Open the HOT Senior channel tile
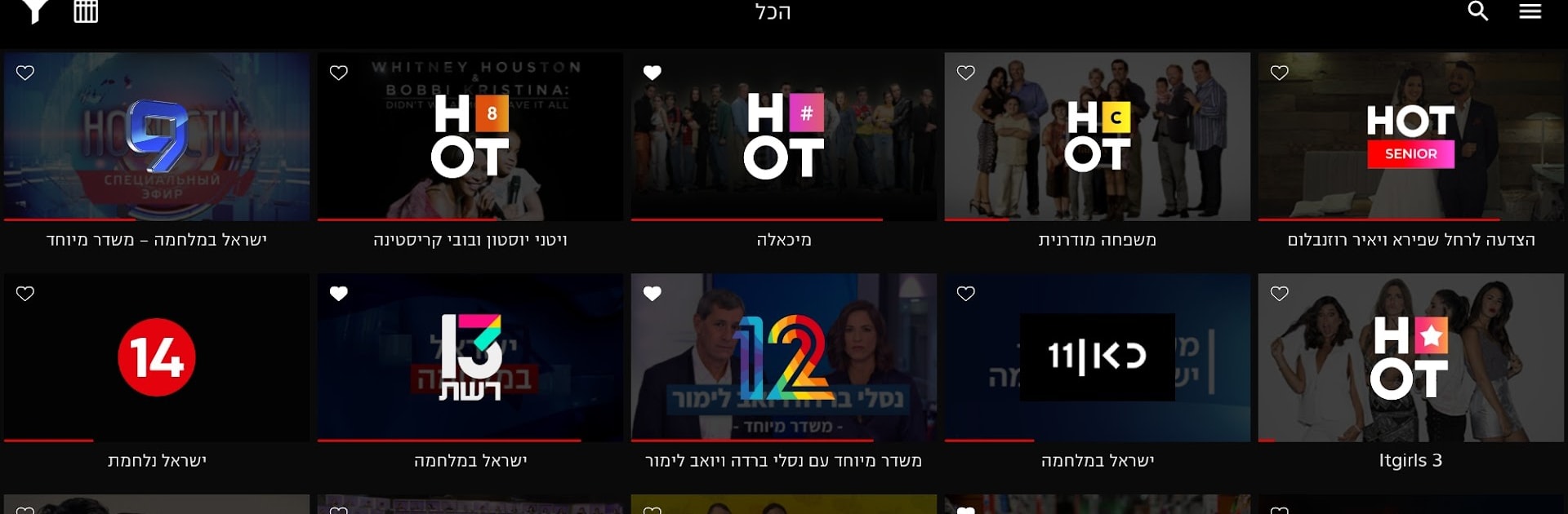 [x=1410, y=137]
